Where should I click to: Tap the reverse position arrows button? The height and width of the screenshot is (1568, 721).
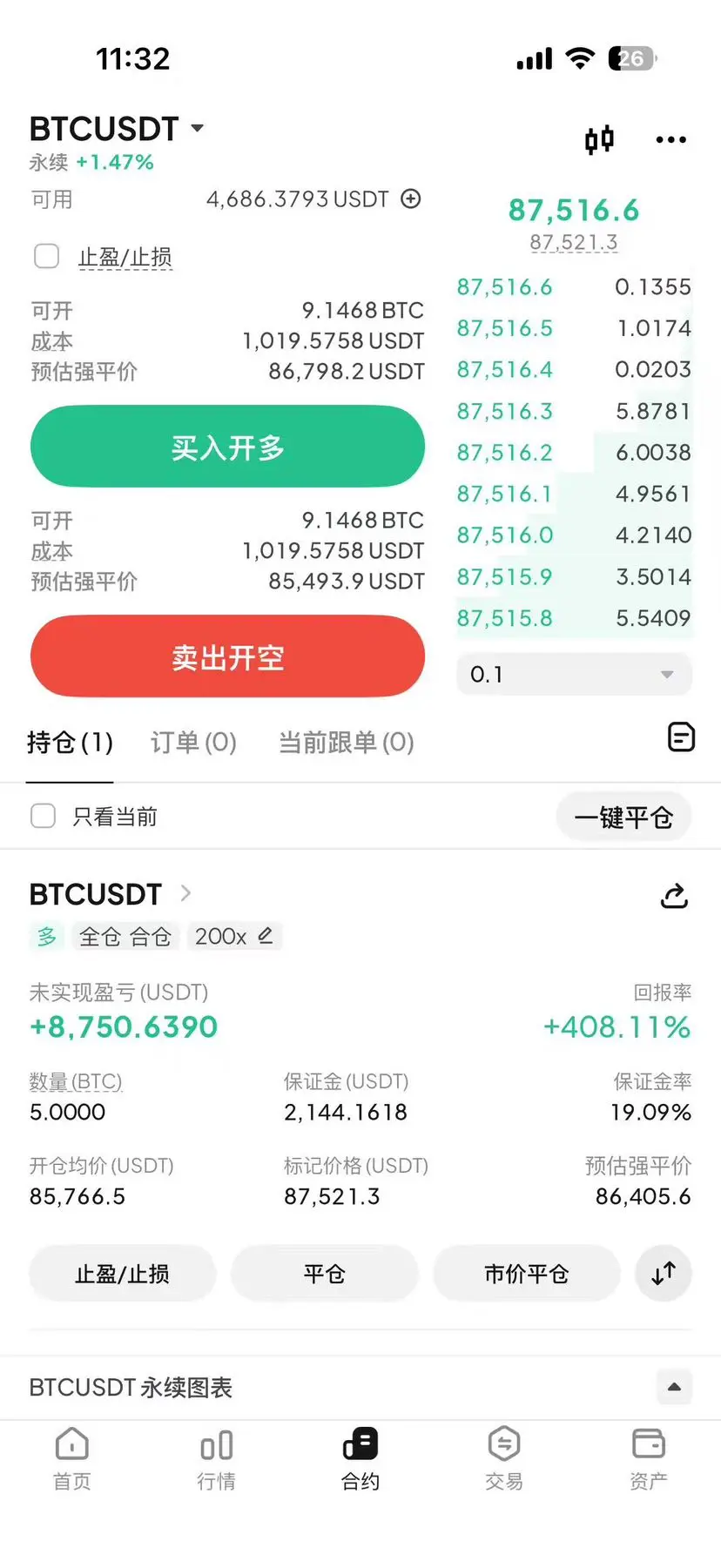click(x=664, y=1274)
